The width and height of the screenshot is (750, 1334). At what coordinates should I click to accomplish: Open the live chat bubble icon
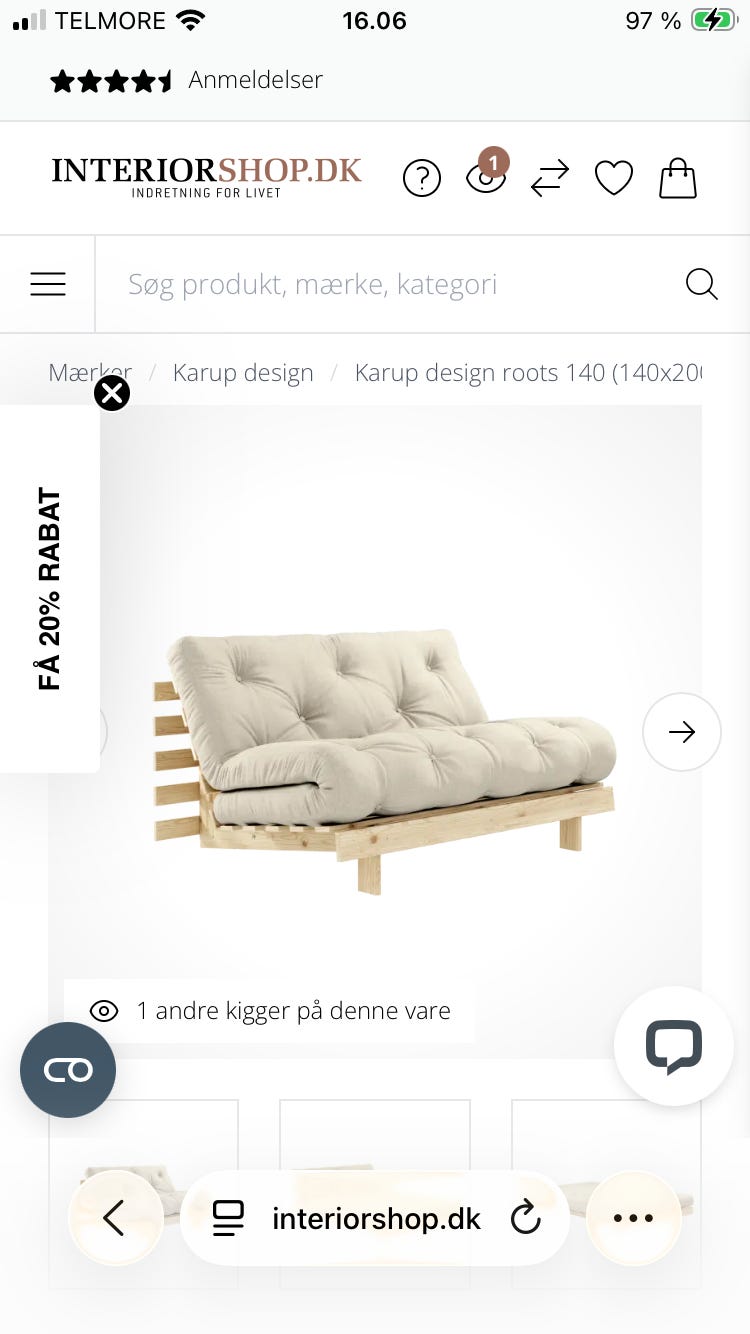(674, 1046)
